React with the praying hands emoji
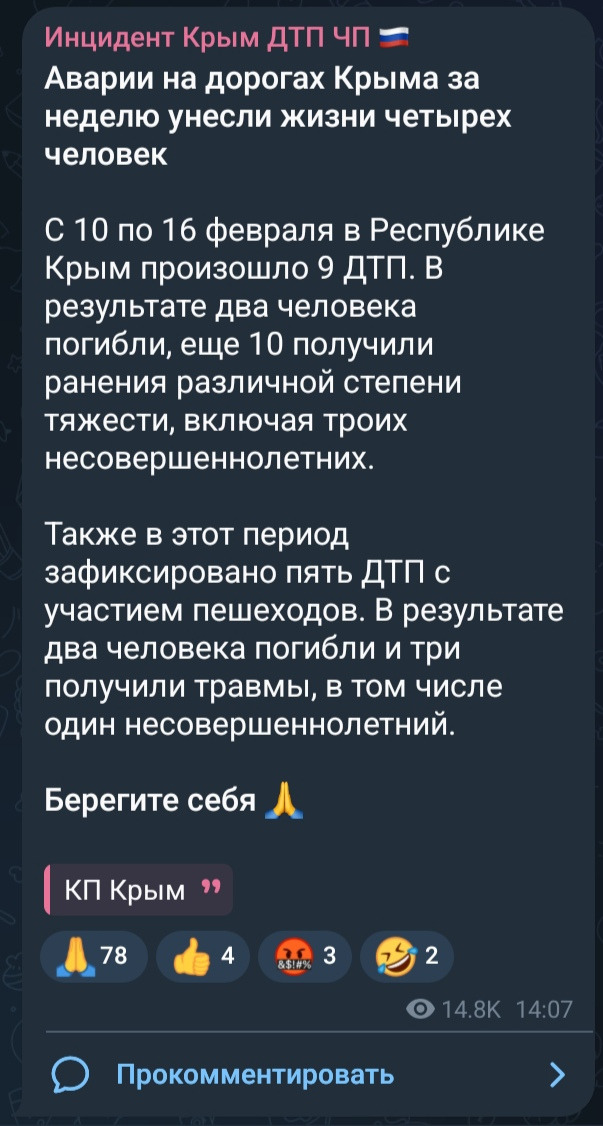Screen dimensions: 603x1126 click(x=92, y=957)
